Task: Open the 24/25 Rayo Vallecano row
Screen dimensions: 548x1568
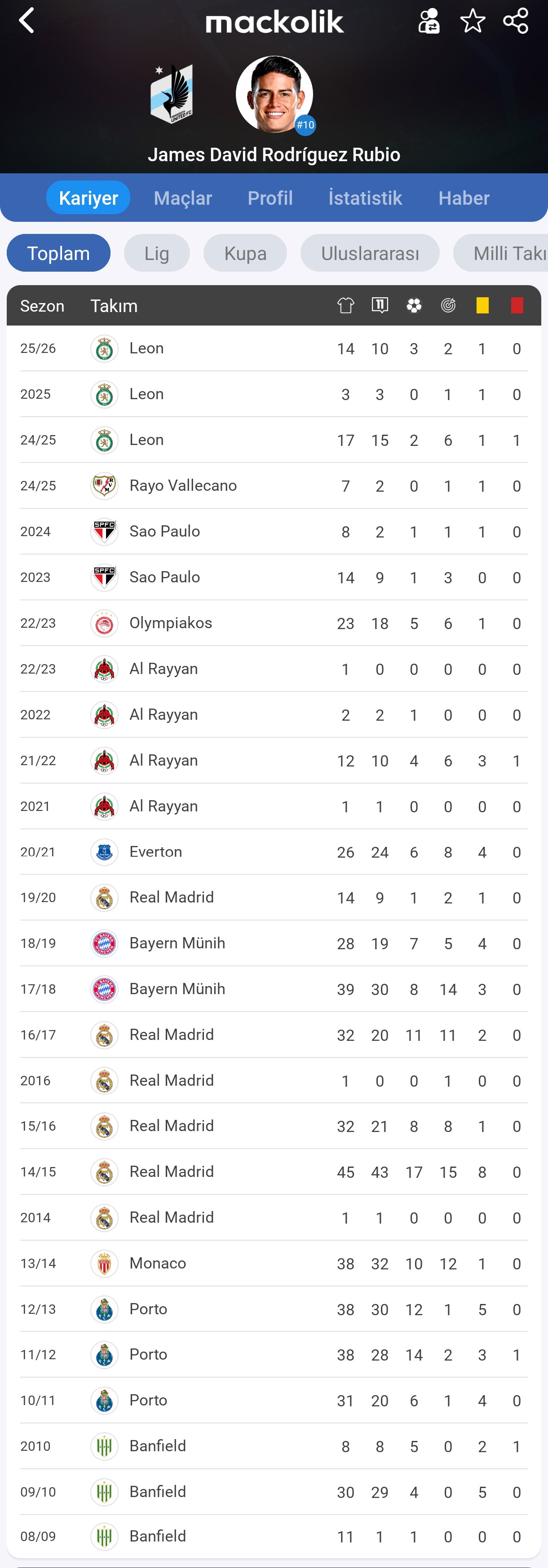Action: pyautogui.click(x=274, y=486)
